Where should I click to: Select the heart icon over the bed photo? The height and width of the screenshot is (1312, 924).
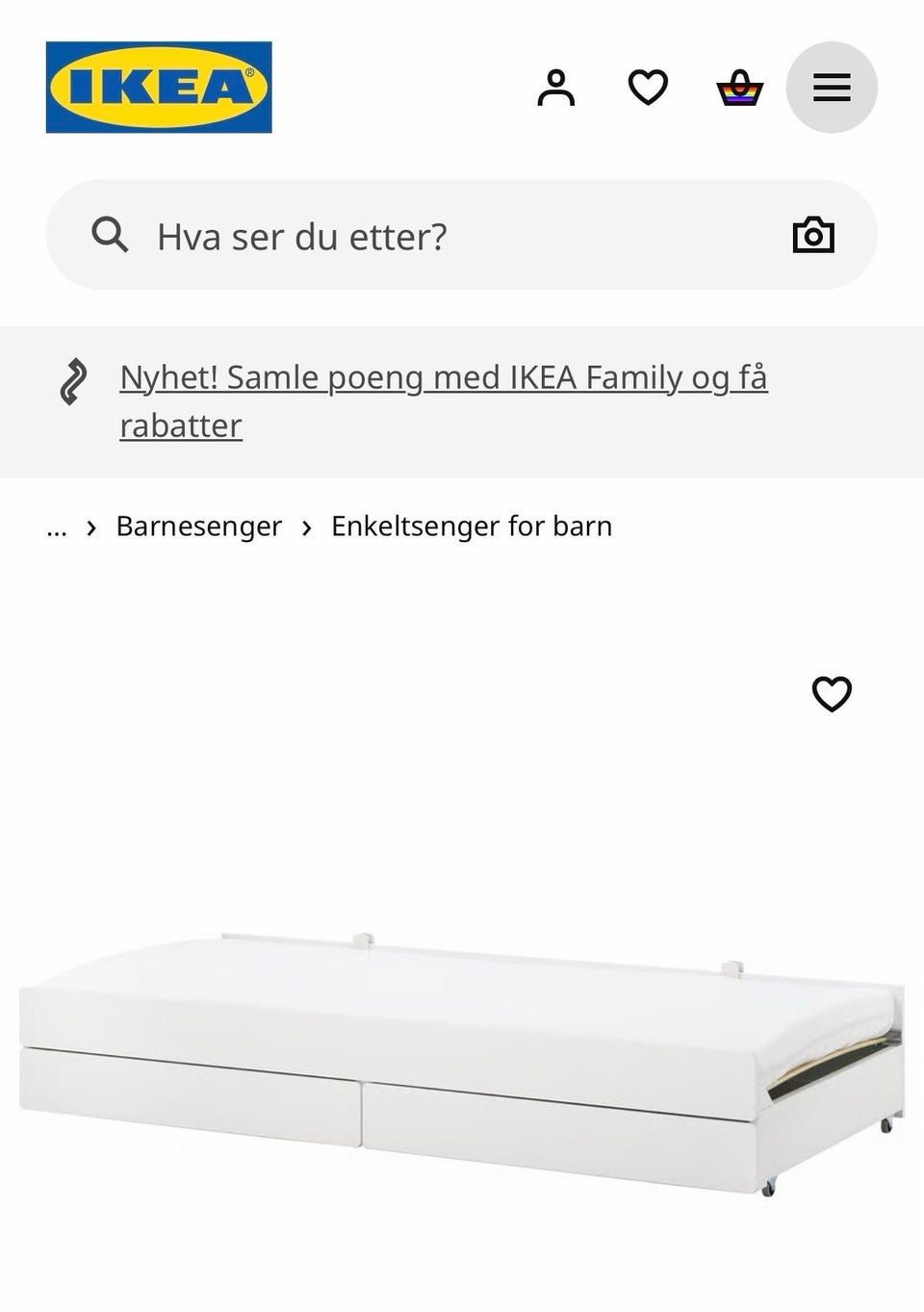[832, 692]
